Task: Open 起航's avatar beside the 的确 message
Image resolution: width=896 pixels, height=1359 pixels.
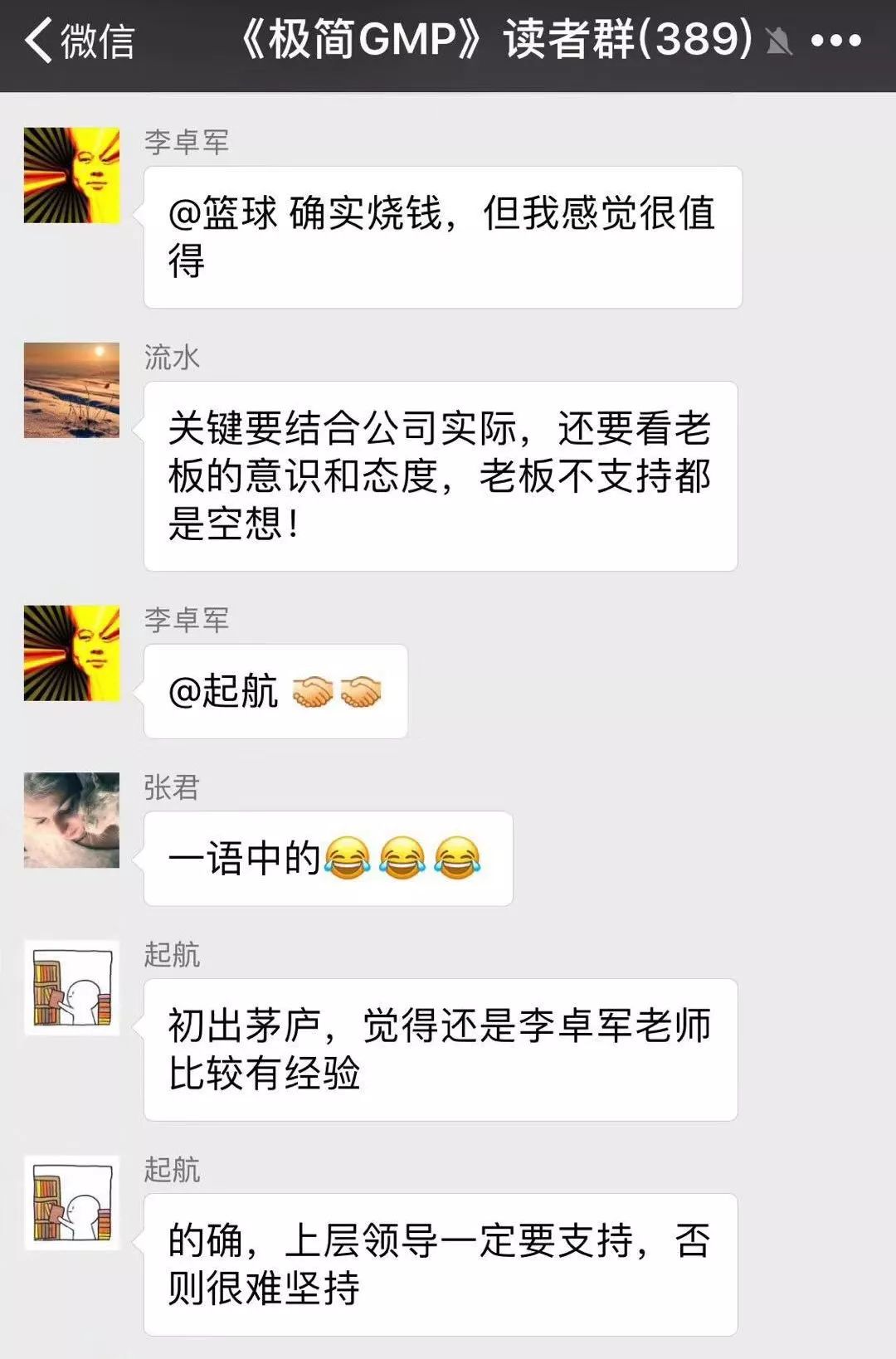Action: click(x=71, y=1202)
